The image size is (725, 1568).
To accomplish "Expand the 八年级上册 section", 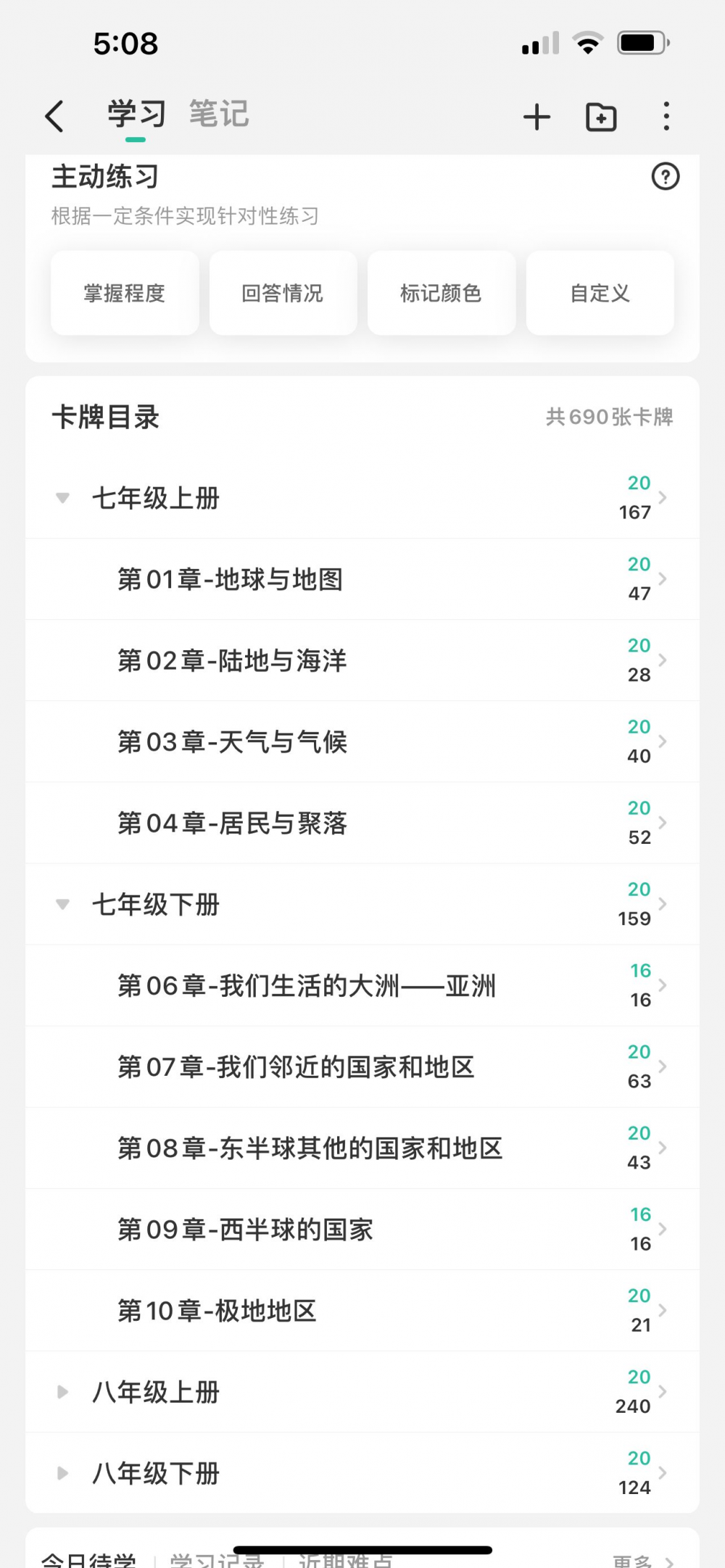I will click(x=63, y=1391).
